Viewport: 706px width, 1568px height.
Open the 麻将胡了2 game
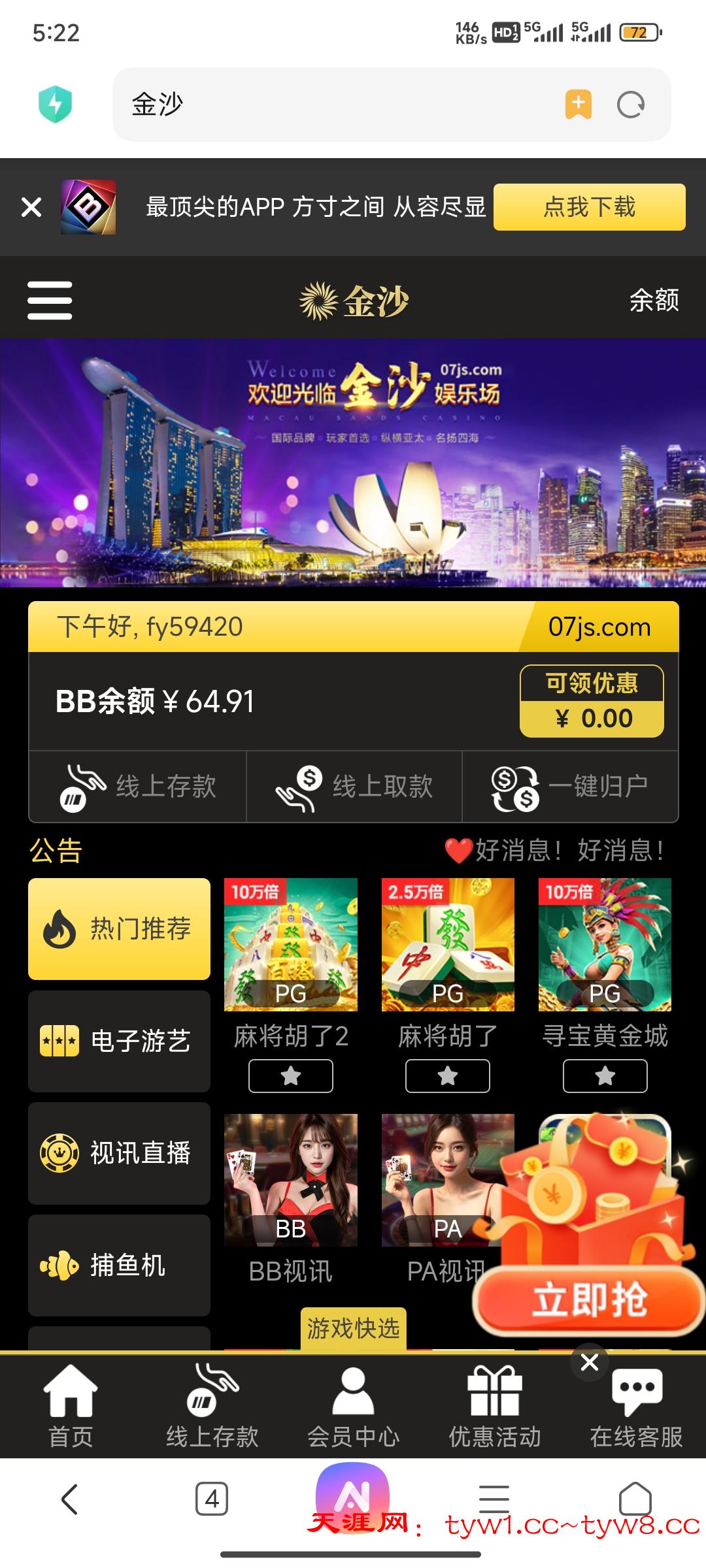pyautogui.click(x=291, y=945)
